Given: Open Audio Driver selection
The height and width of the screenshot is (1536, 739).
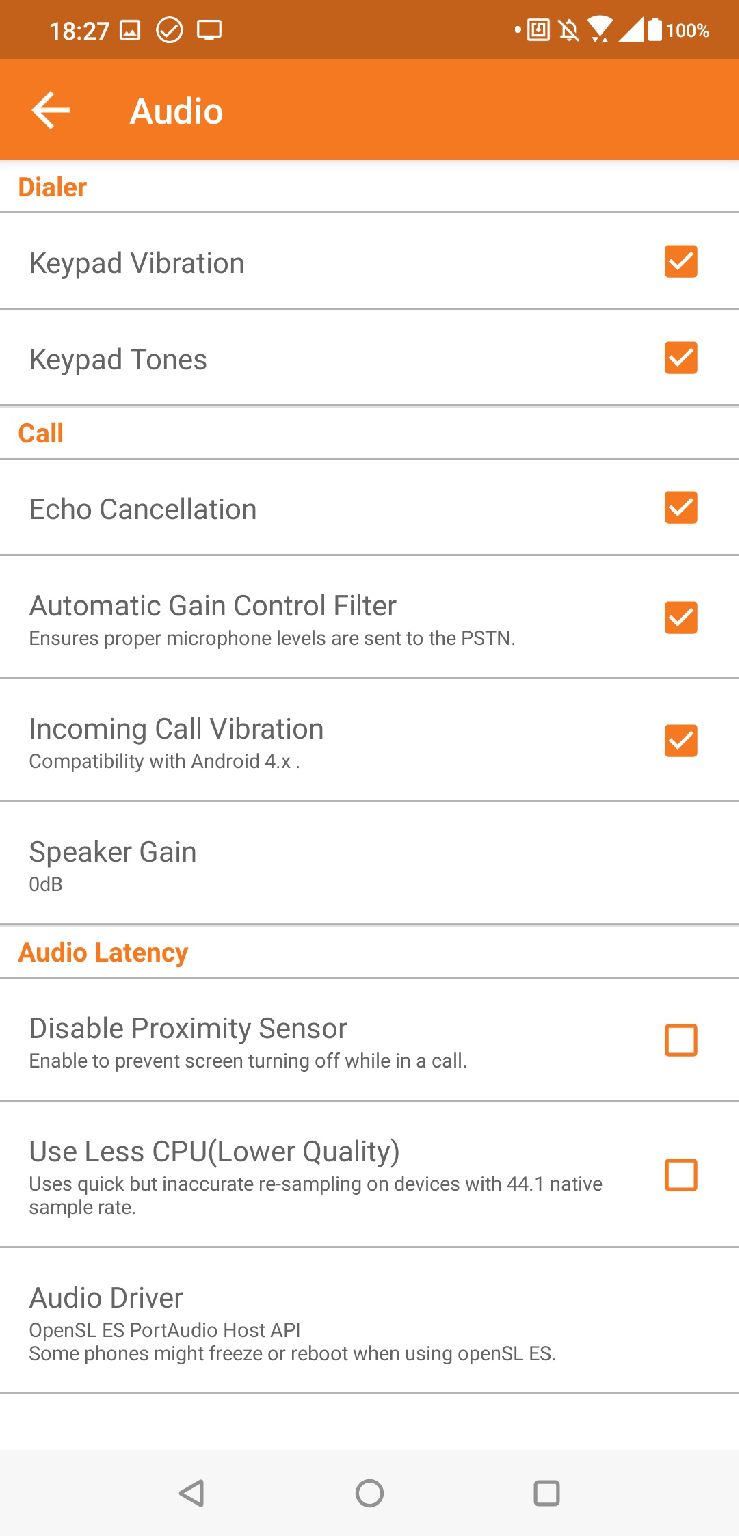Looking at the screenshot, I should [x=369, y=1322].
